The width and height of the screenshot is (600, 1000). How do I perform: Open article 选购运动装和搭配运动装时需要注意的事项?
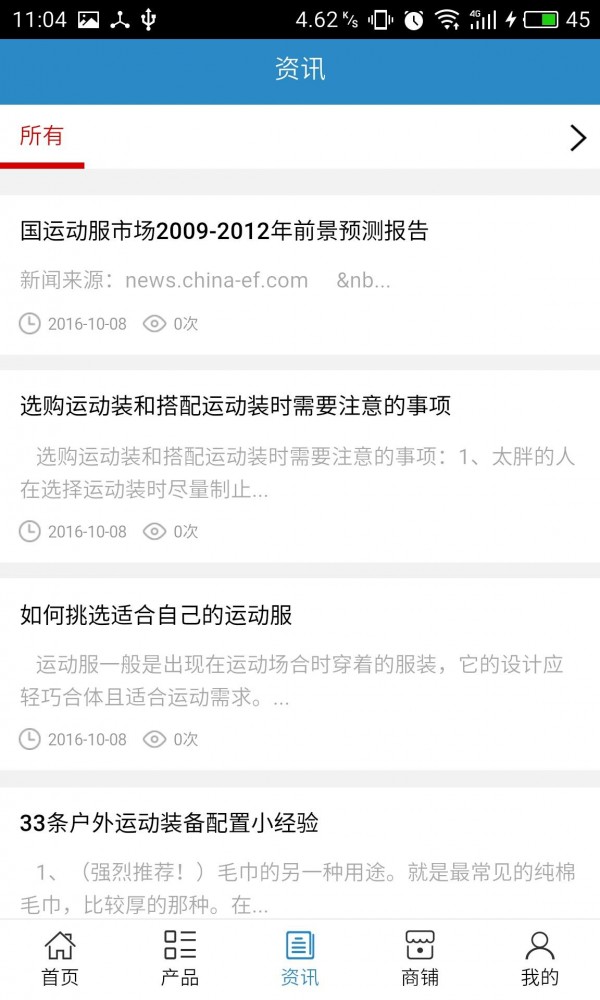pyautogui.click(x=300, y=466)
